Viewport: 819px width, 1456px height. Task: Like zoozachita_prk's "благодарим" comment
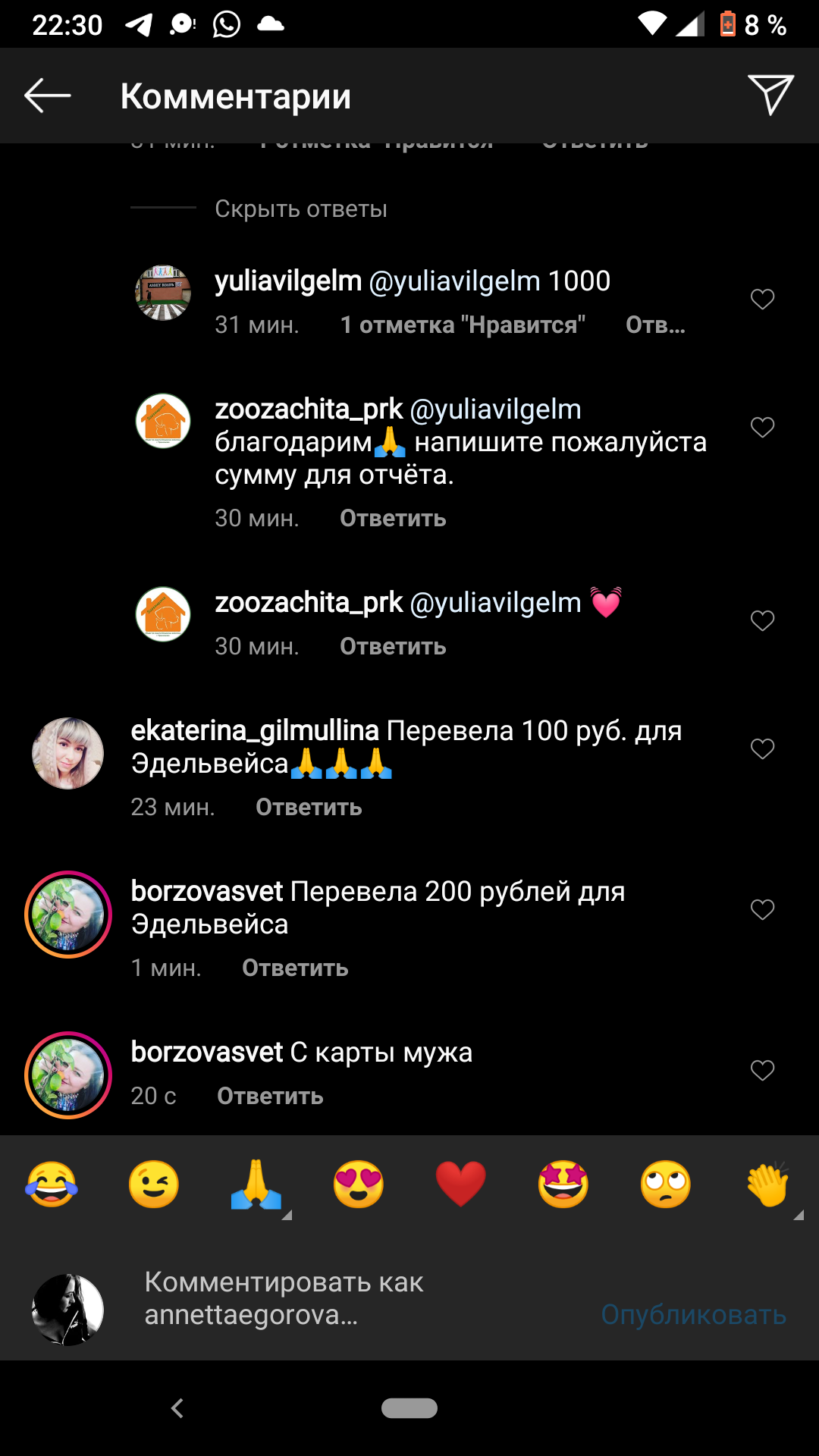762,428
